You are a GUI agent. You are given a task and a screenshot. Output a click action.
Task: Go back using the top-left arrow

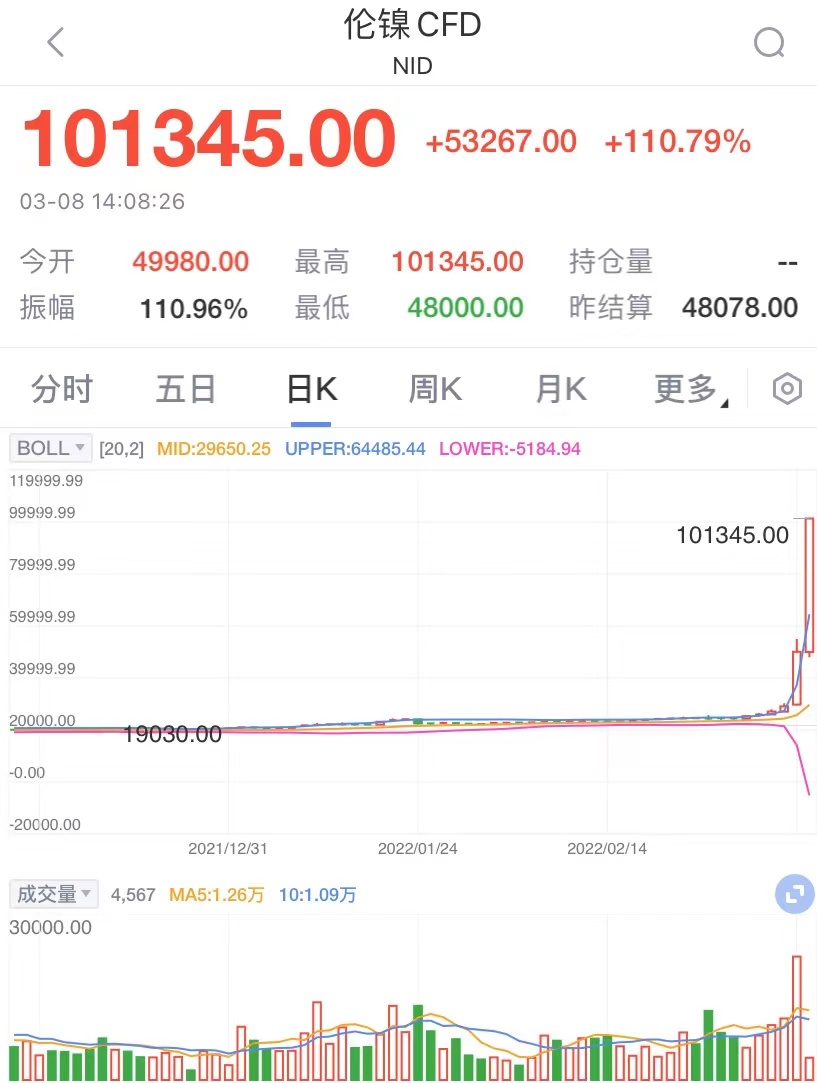coord(56,42)
